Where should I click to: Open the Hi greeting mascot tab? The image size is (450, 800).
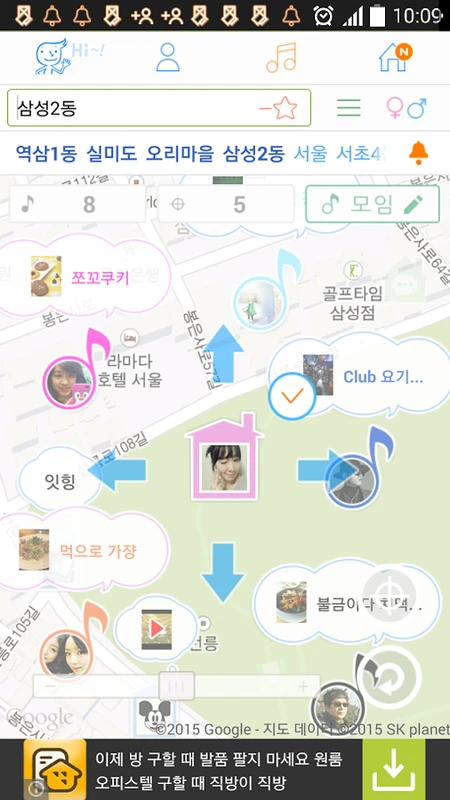[x=69, y=57]
